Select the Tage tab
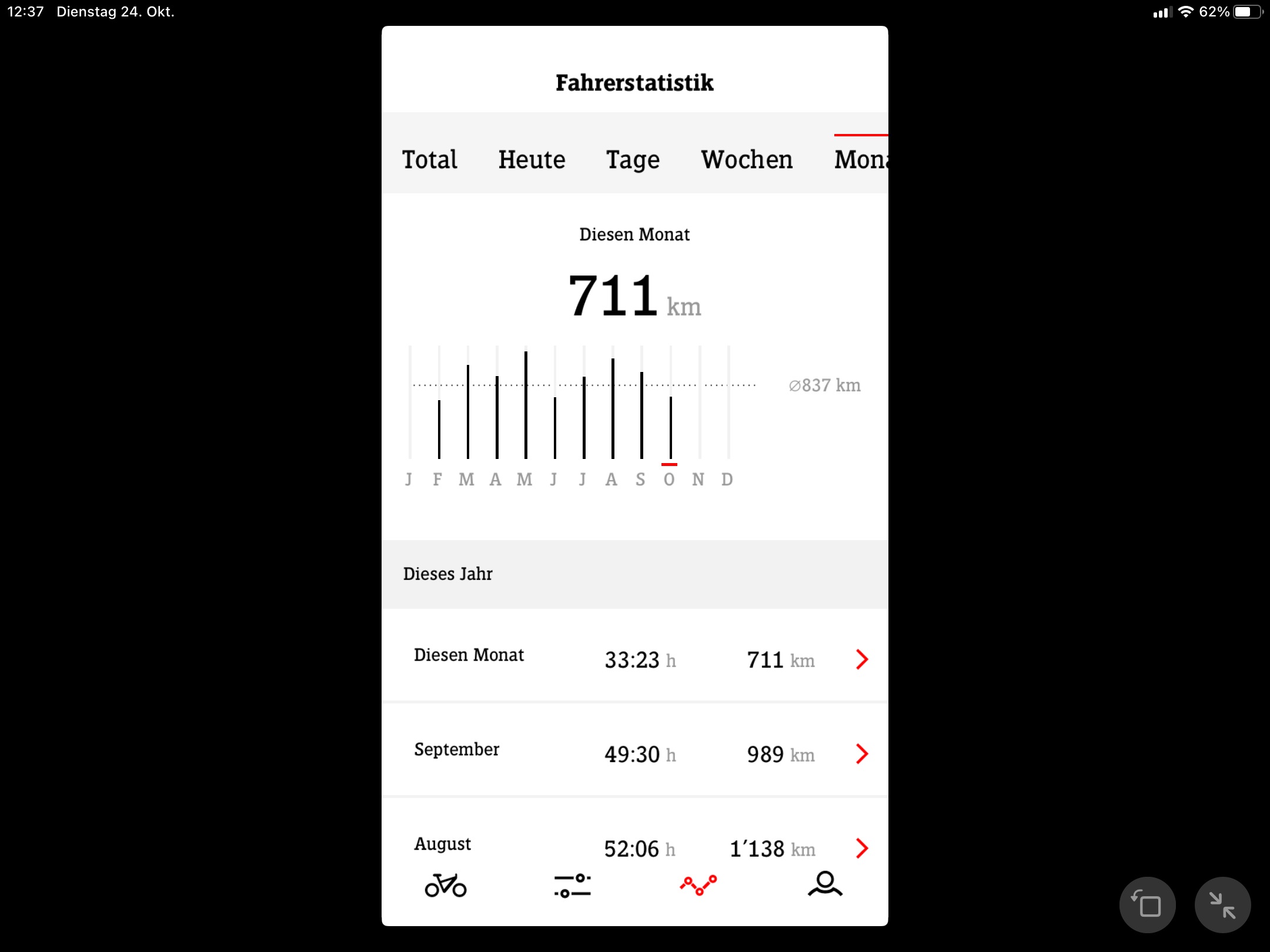Viewport: 1270px width, 952px height. tap(633, 160)
